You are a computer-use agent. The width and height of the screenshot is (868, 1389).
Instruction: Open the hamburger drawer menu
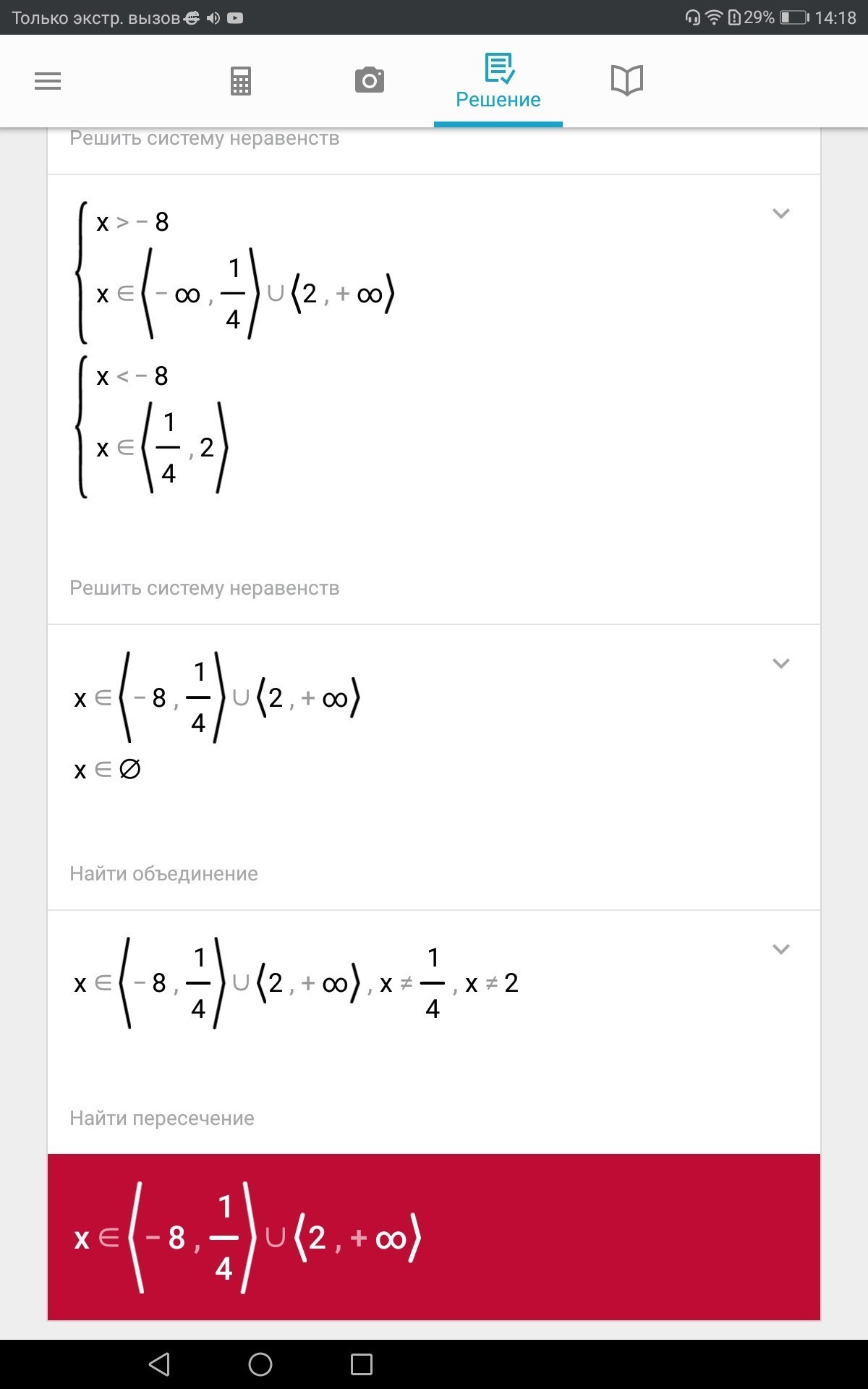[x=48, y=81]
